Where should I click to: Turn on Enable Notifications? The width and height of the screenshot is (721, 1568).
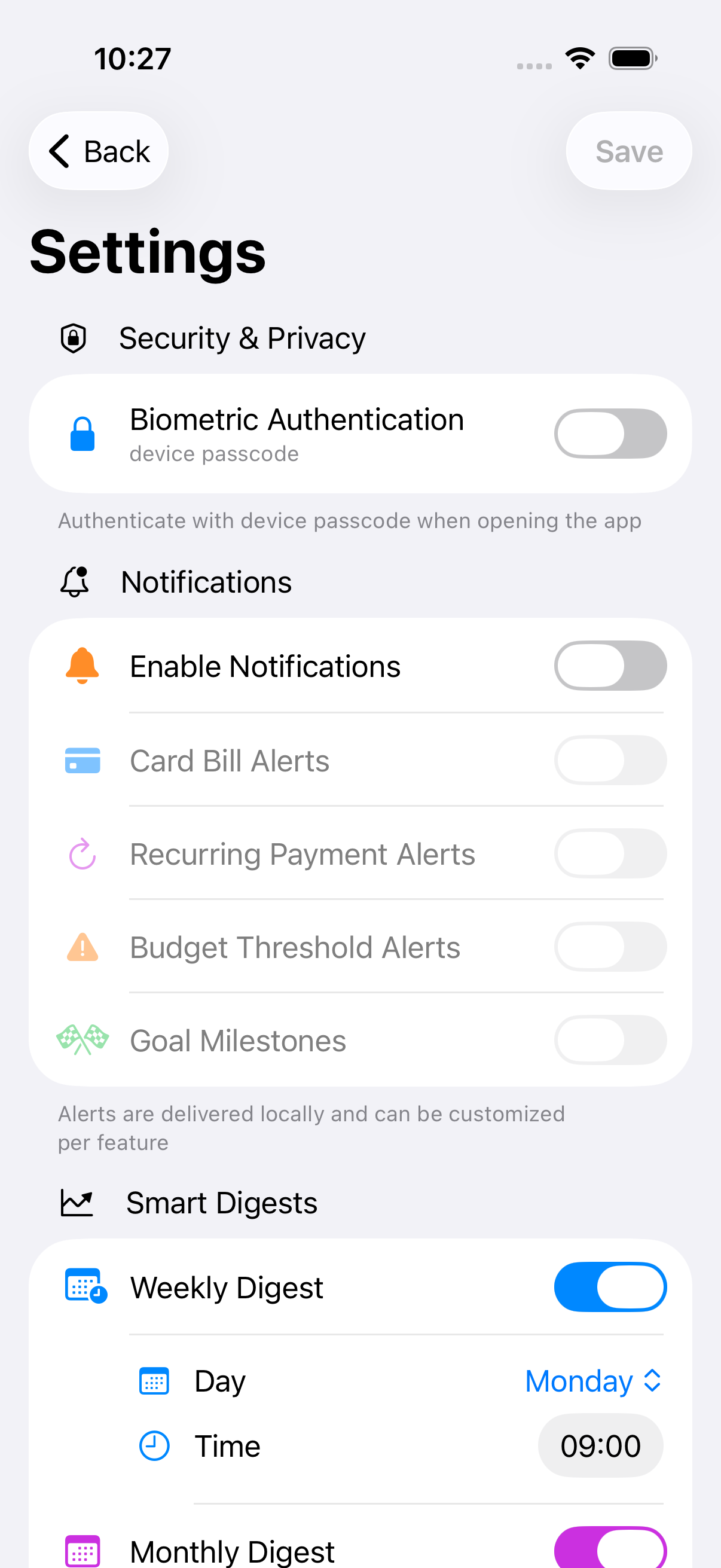coord(611,666)
